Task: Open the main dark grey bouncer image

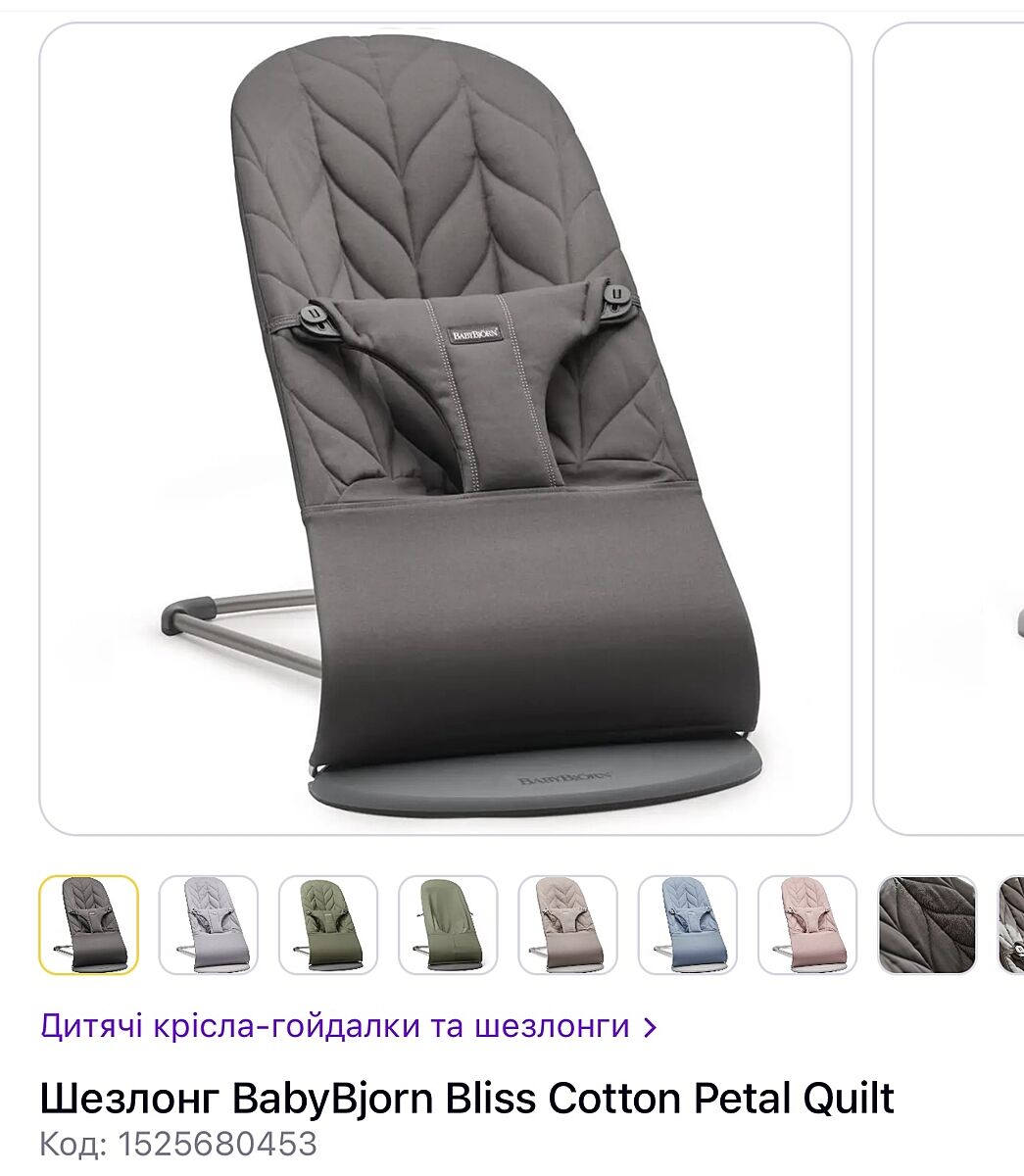Action: 445,428
